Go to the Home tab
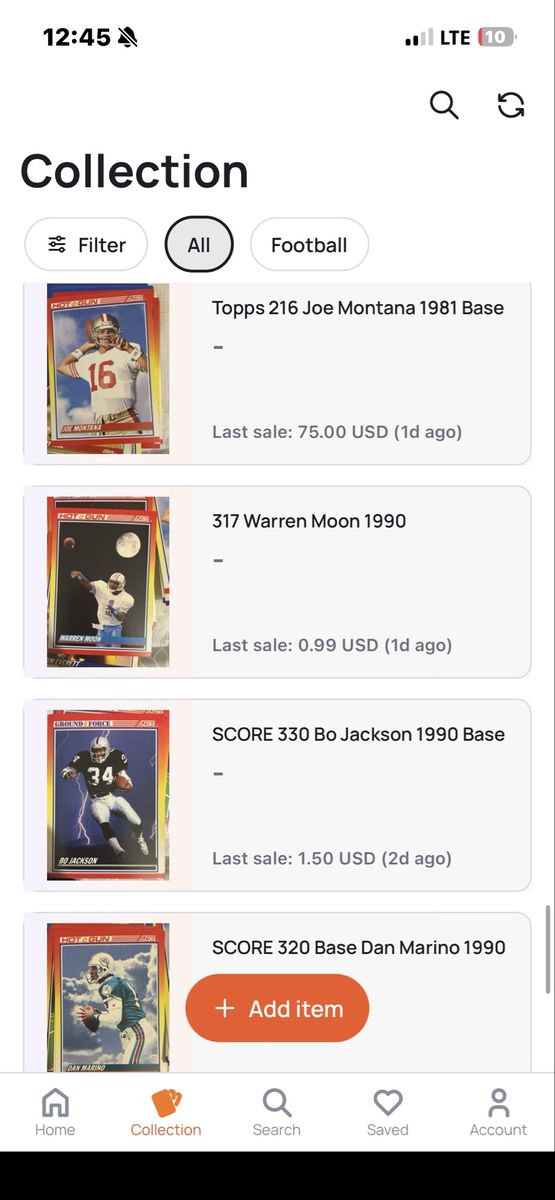Viewport: 555px width, 1200px height. (55, 1113)
